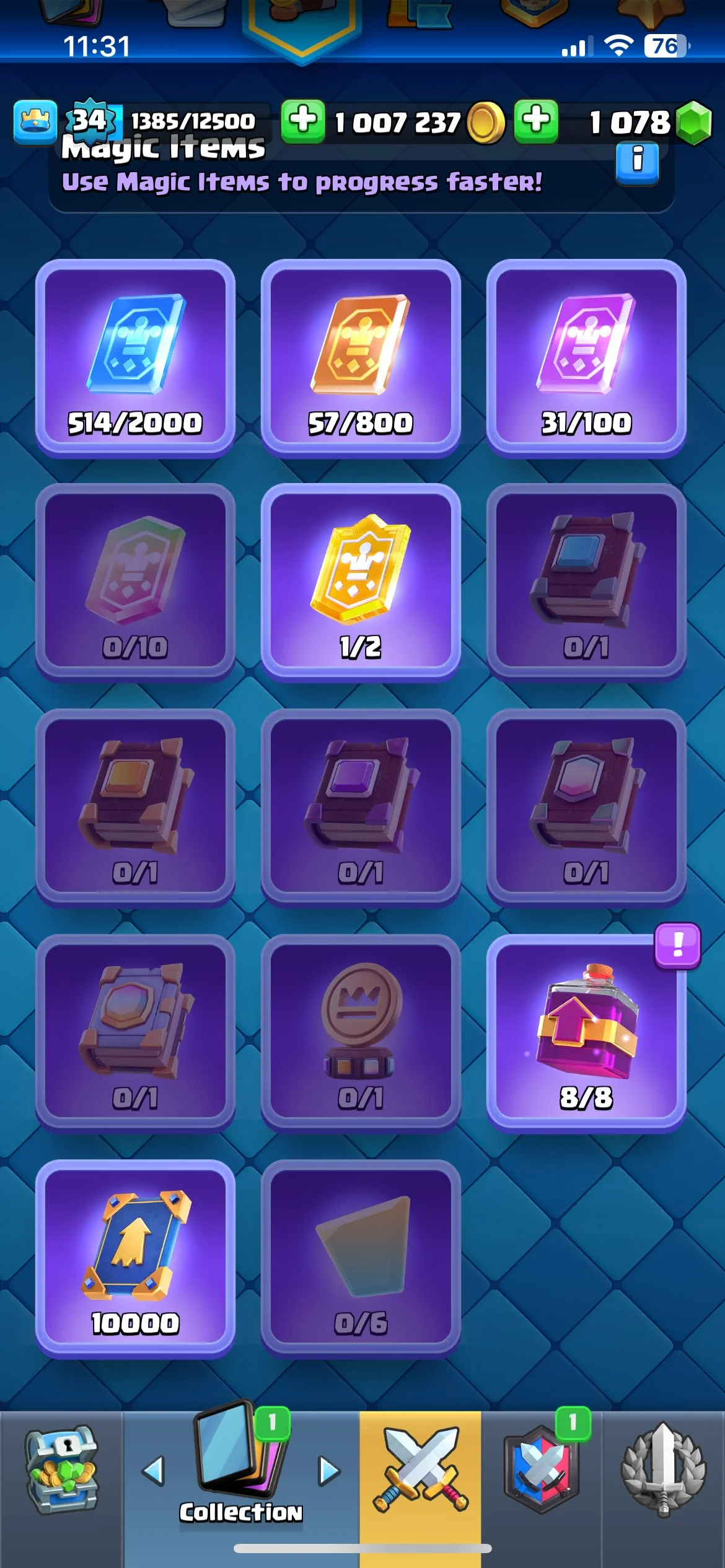Go to the next Collection page arrow
The height and width of the screenshot is (1568, 725).
[329, 1471]
